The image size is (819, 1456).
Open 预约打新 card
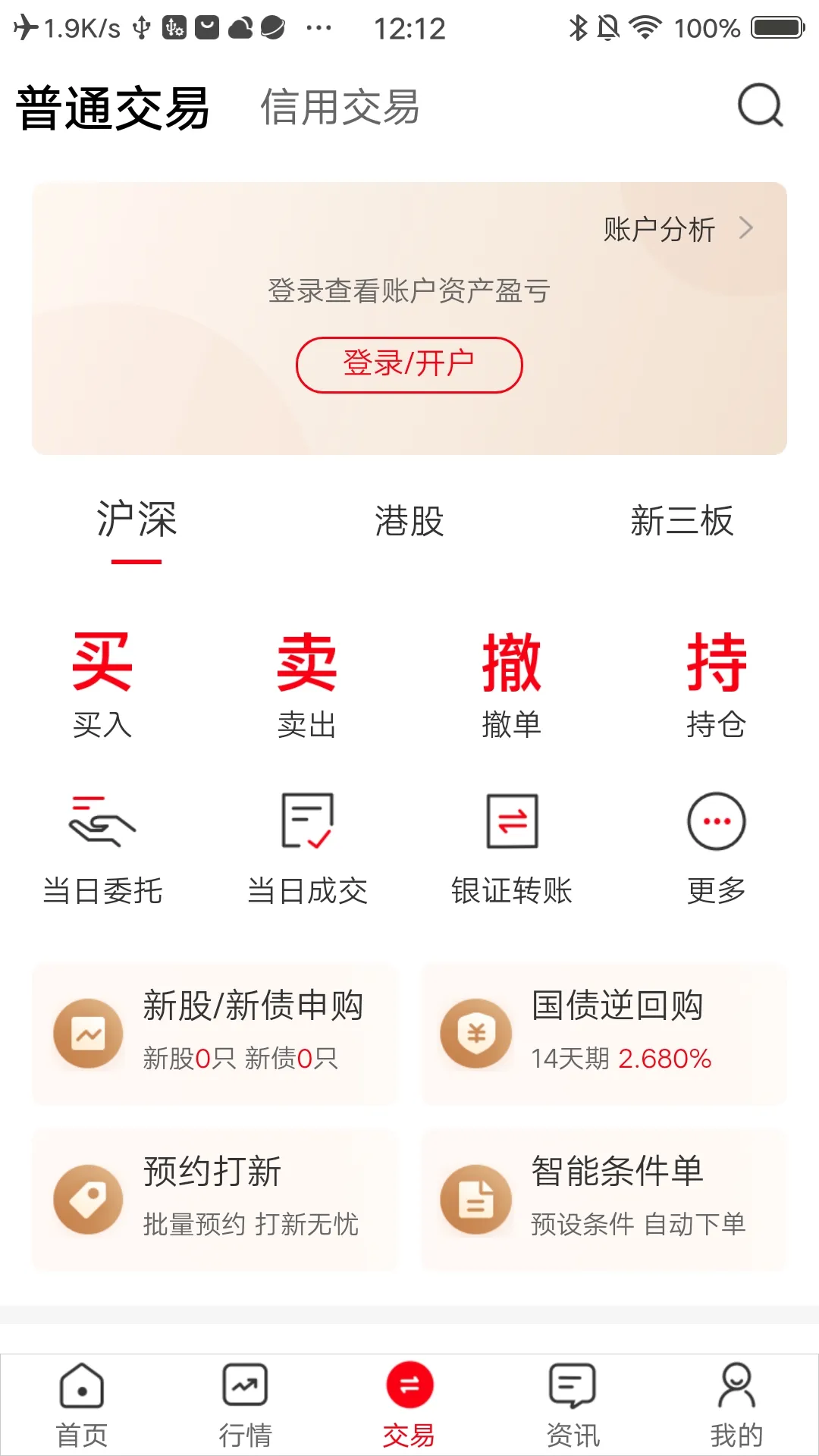215,1199
